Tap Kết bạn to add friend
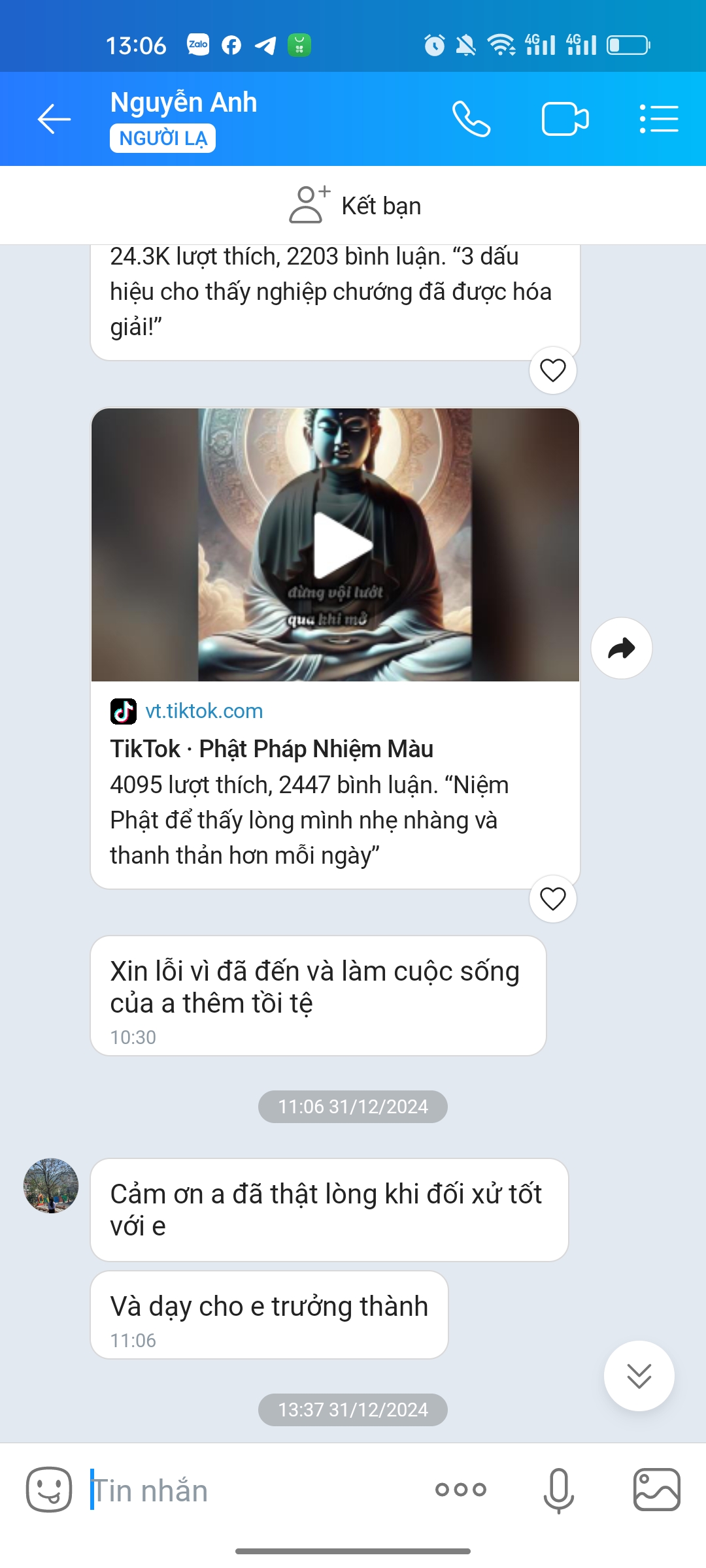 tap(356, 205)
